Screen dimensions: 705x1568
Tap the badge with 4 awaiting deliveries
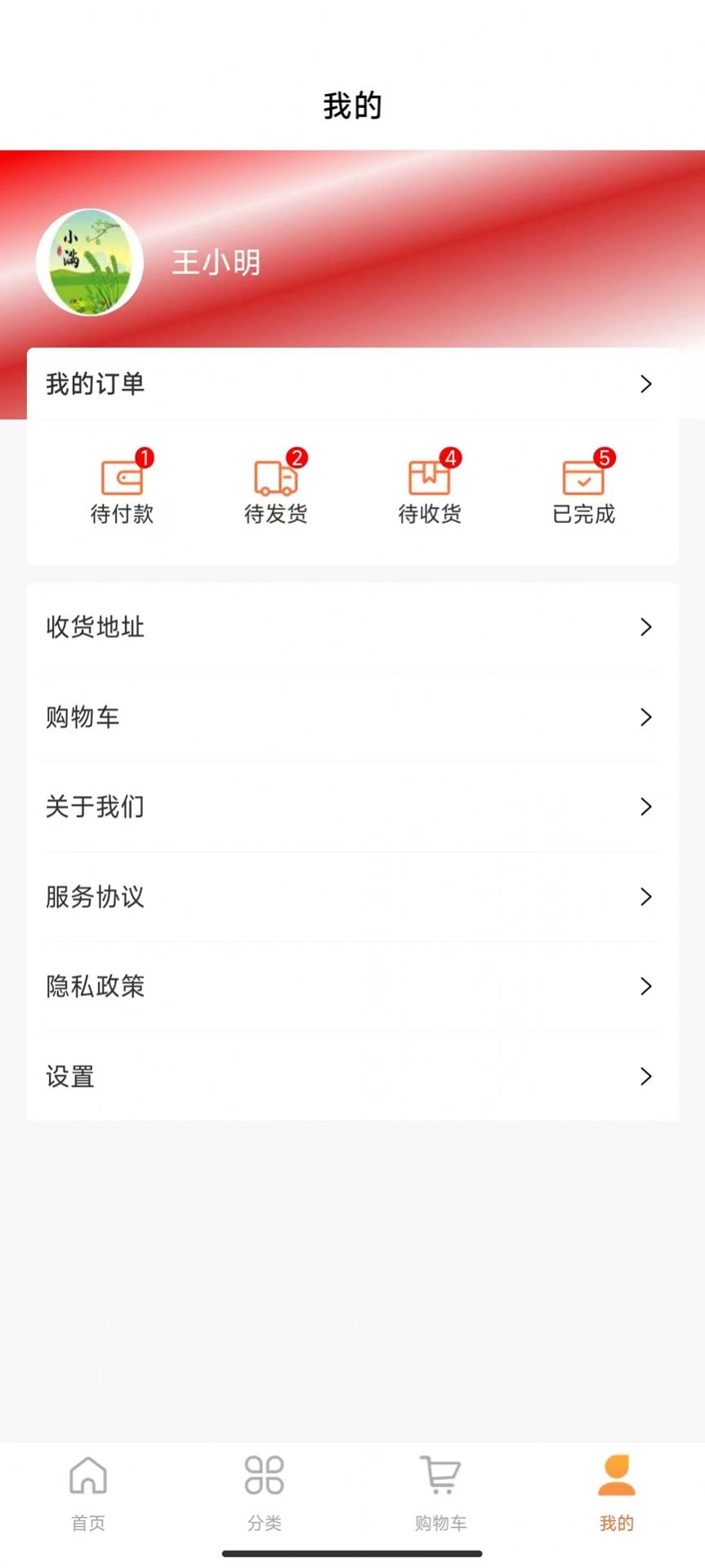click(451, 458)
